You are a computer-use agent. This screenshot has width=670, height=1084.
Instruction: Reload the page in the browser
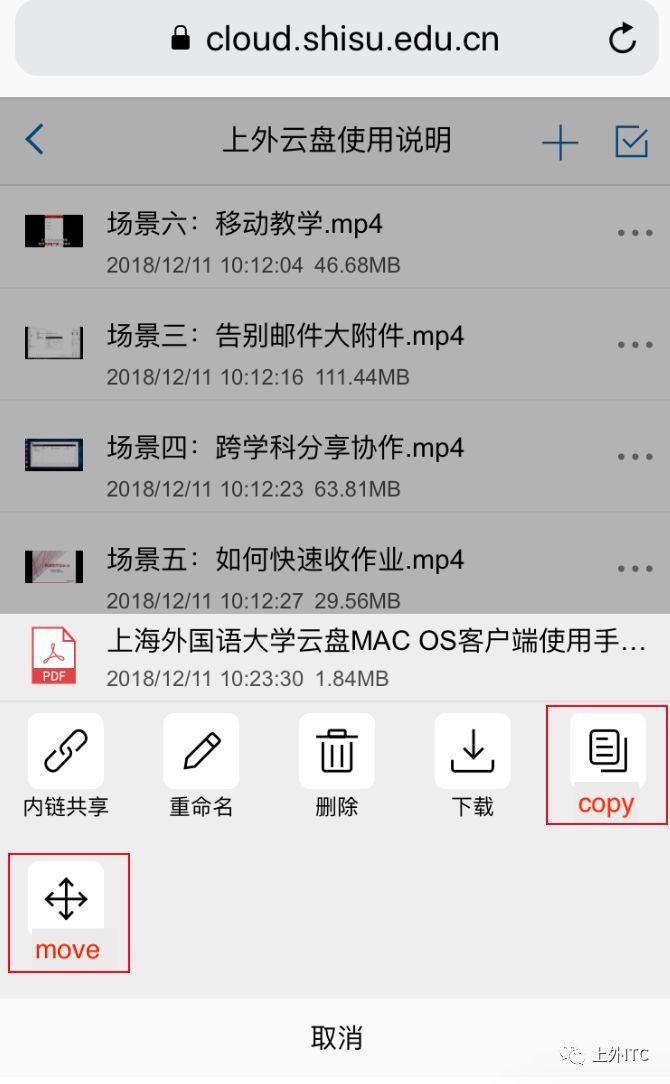point(622,40)
